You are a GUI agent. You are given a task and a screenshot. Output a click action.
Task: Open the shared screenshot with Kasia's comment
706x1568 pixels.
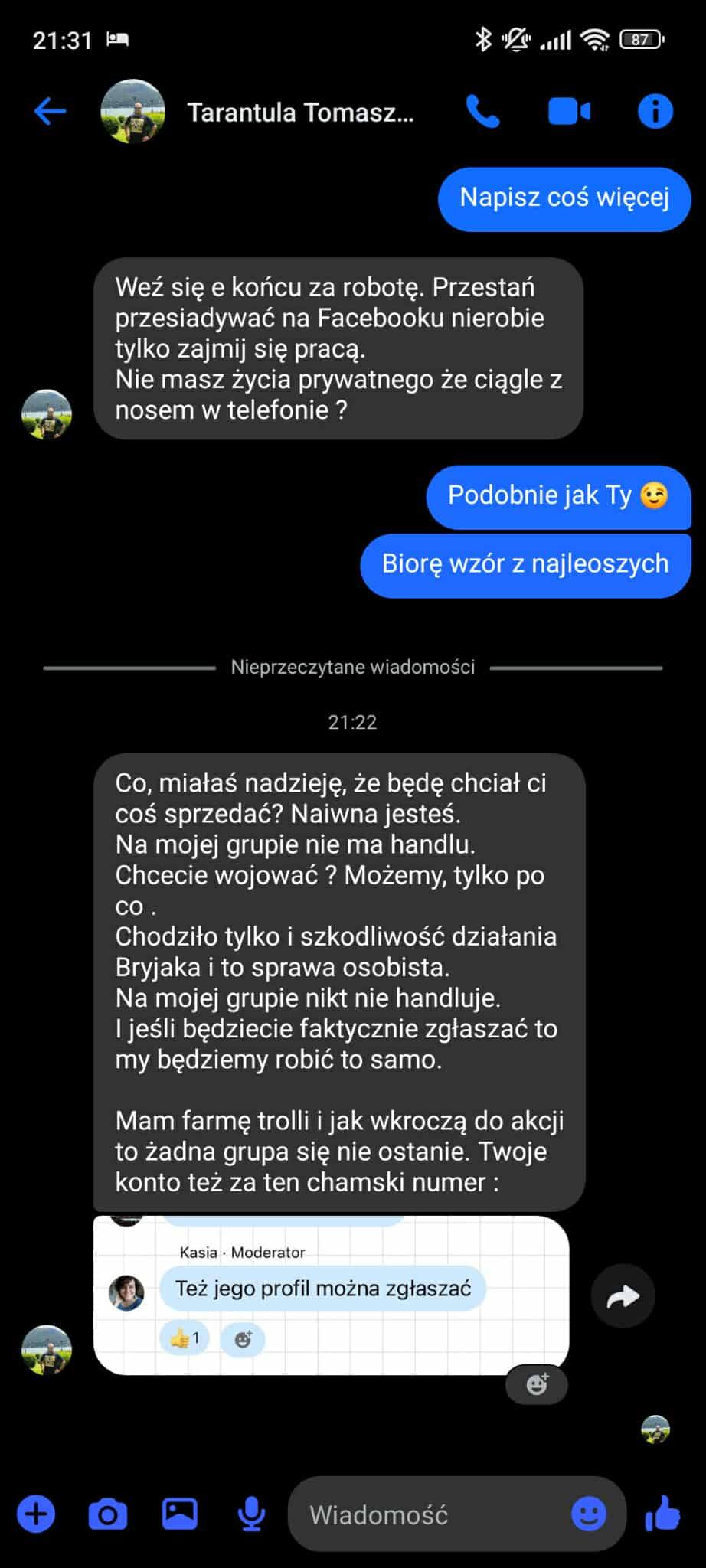pos(331,1295)
